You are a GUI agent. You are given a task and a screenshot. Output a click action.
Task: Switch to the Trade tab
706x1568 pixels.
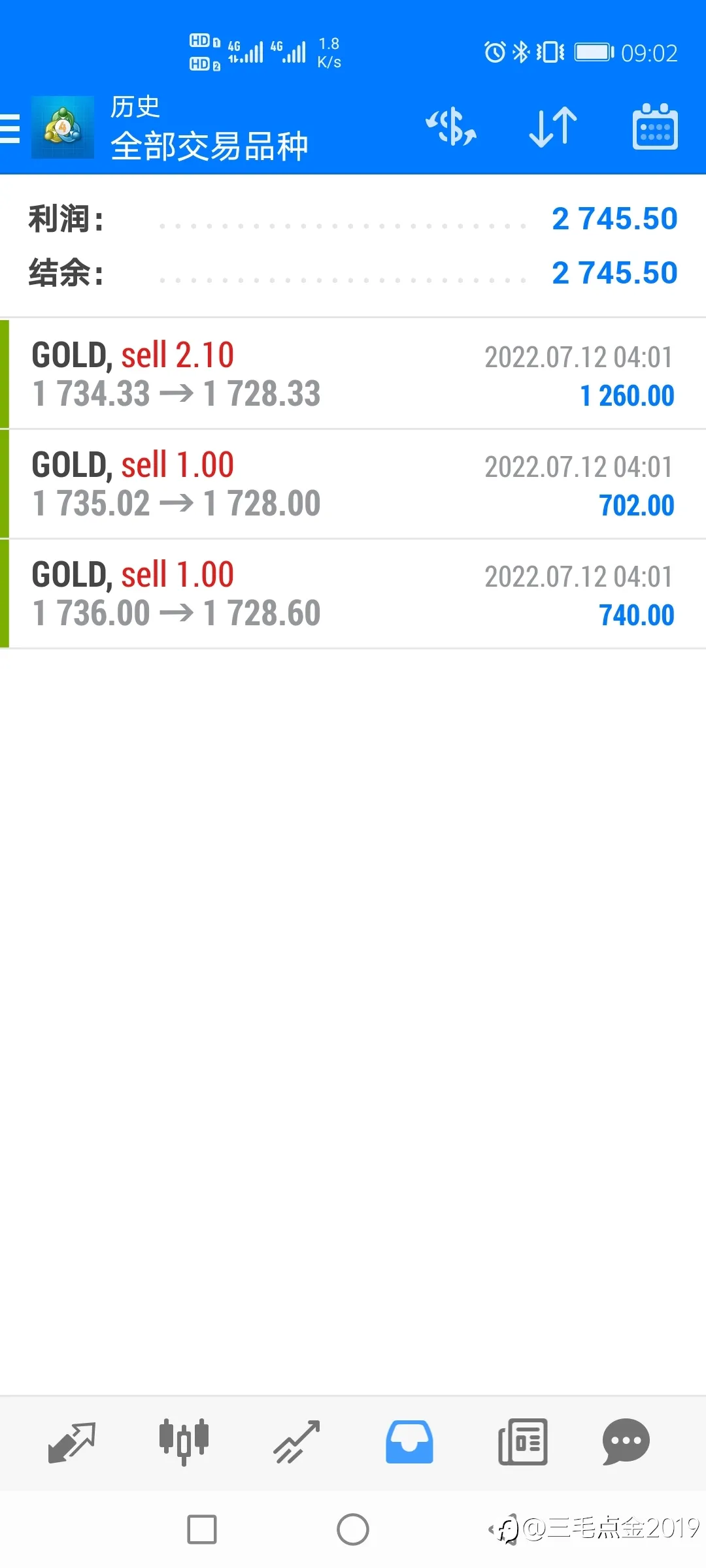coord(297,1442)
